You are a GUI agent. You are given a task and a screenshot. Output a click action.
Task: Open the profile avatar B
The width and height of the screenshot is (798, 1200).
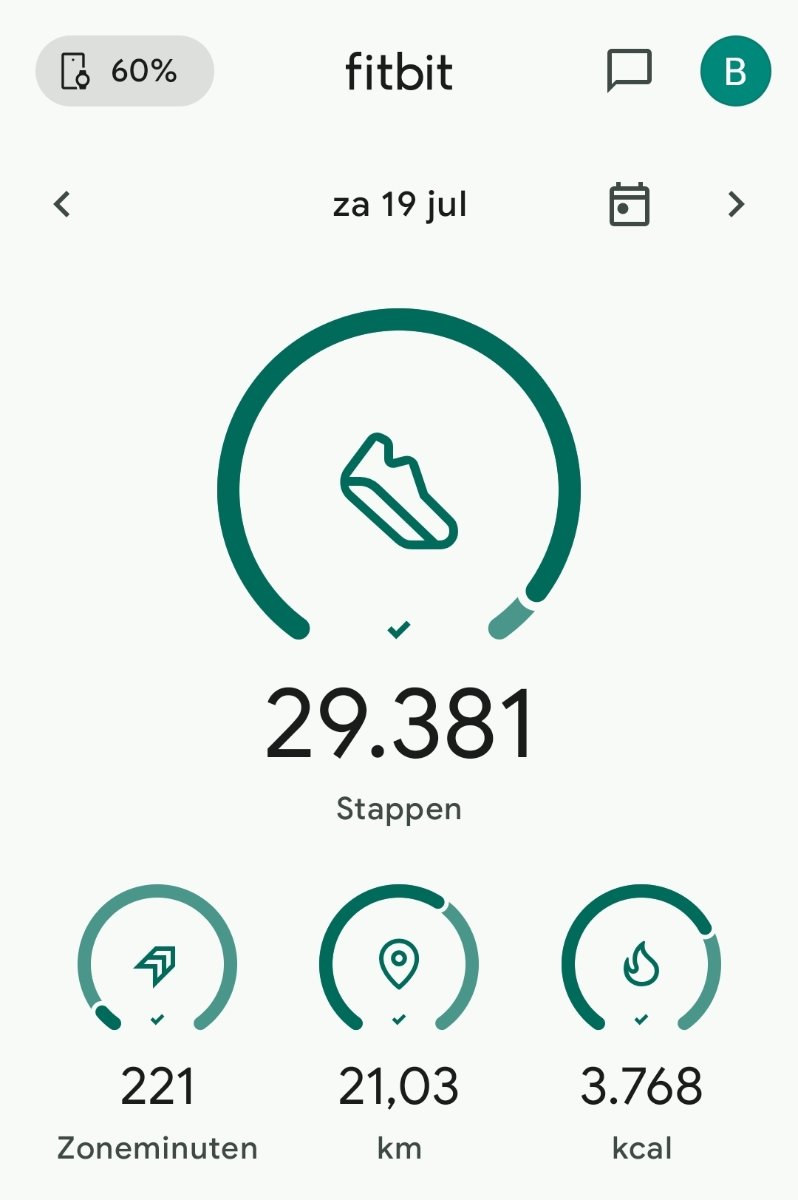(x=735, y=71)
